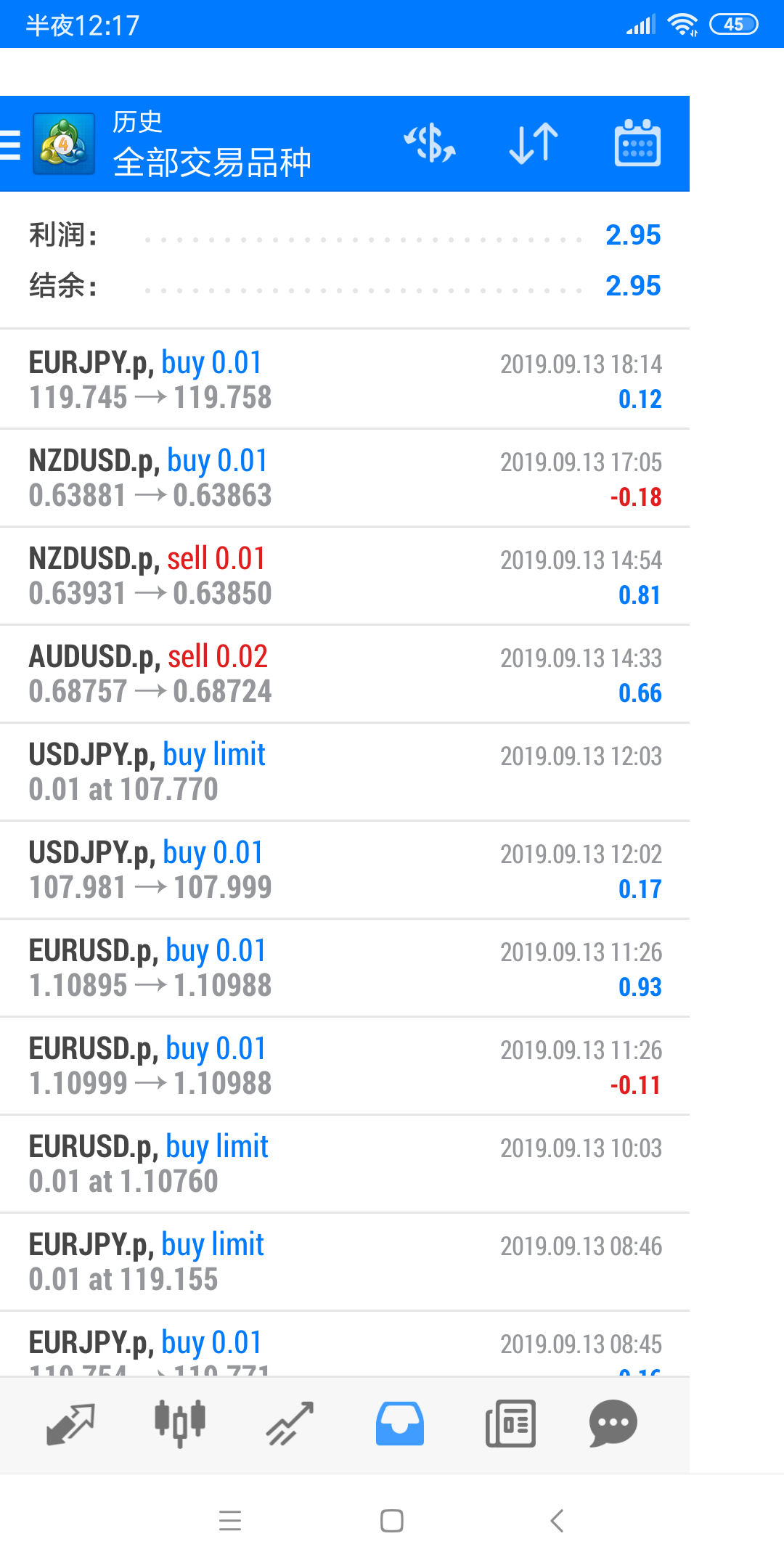The height and width of the screenshot is (1568, 784).
Task: Open the calendar date range picker
Action: (637, 143)
